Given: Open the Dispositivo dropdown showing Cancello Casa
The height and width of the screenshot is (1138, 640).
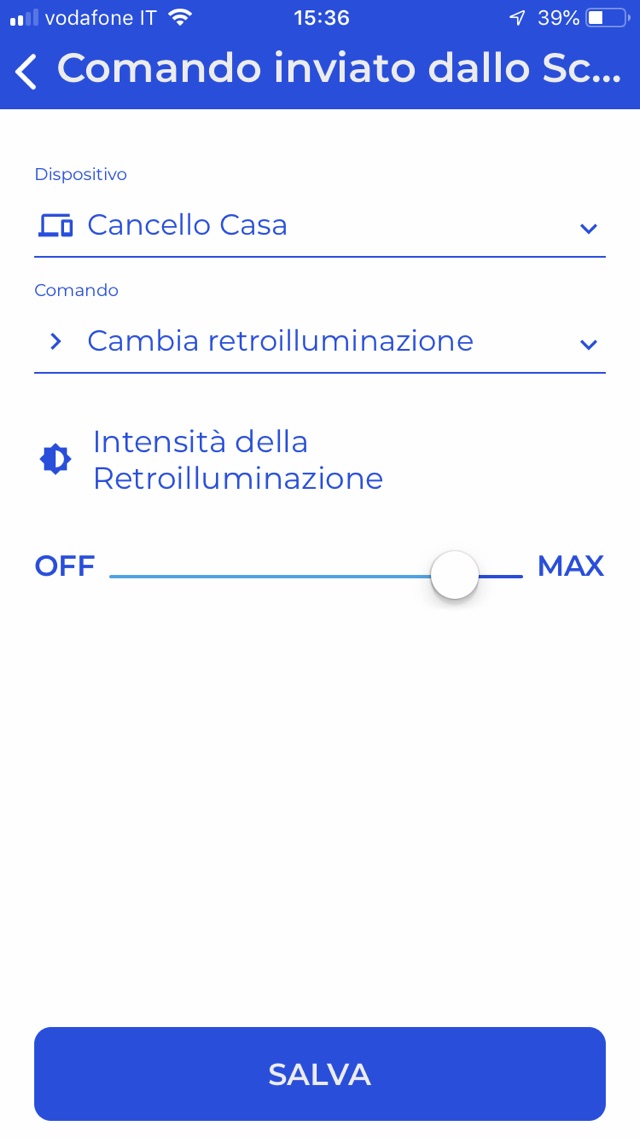Looking at the screenshot, I should [x=320, y=227].
